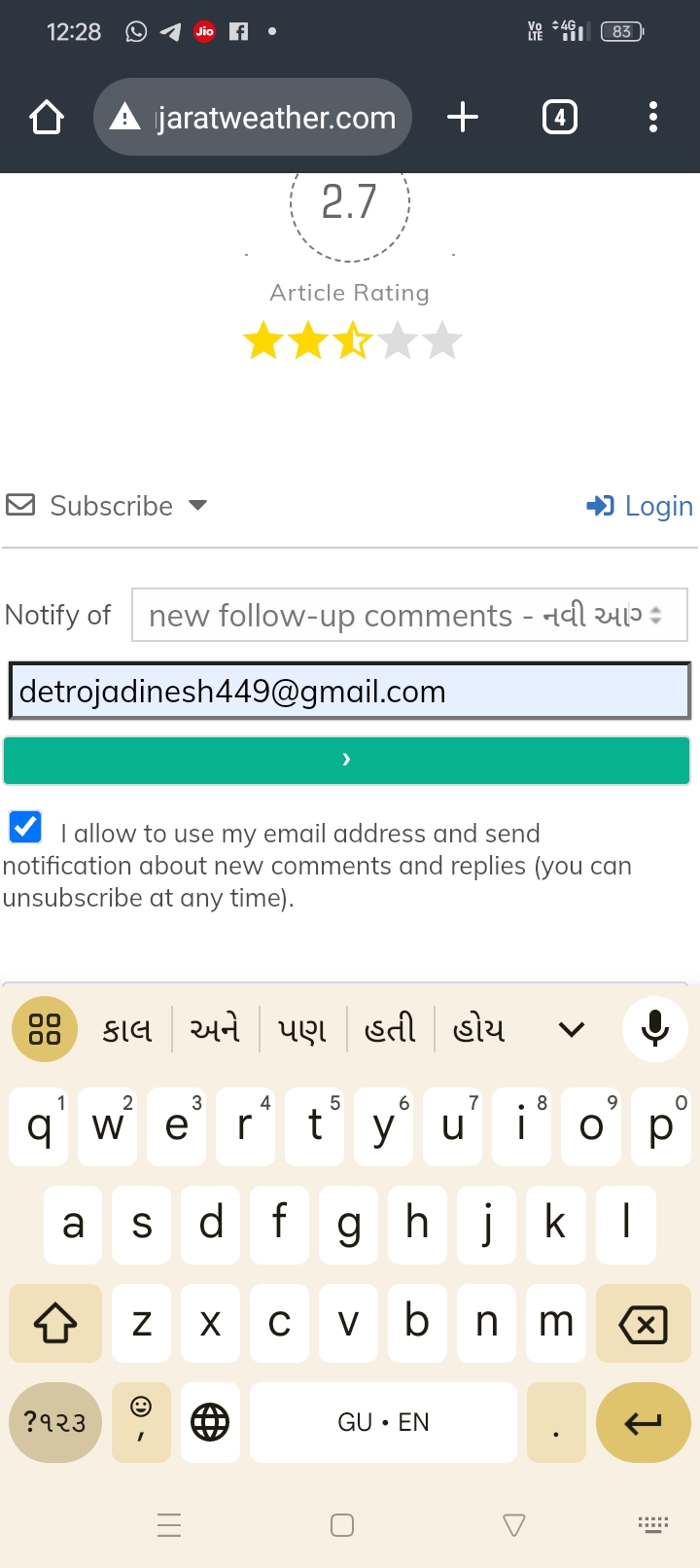700x1568 pixels.
Task: Start voice typing with the microphone
Action: [x=655, y=1029]
